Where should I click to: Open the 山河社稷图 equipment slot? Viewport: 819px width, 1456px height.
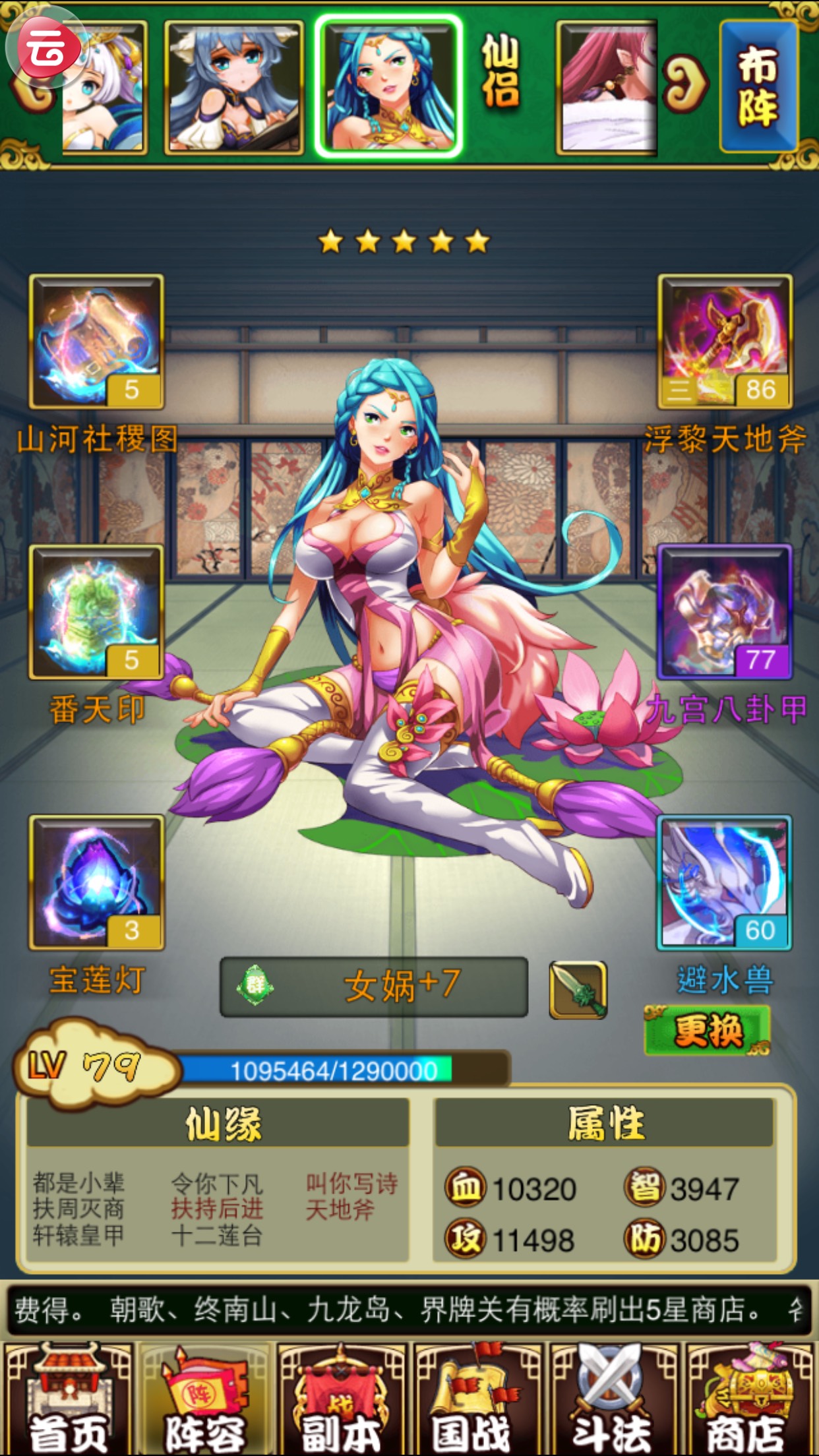click(x=96, y=342)
